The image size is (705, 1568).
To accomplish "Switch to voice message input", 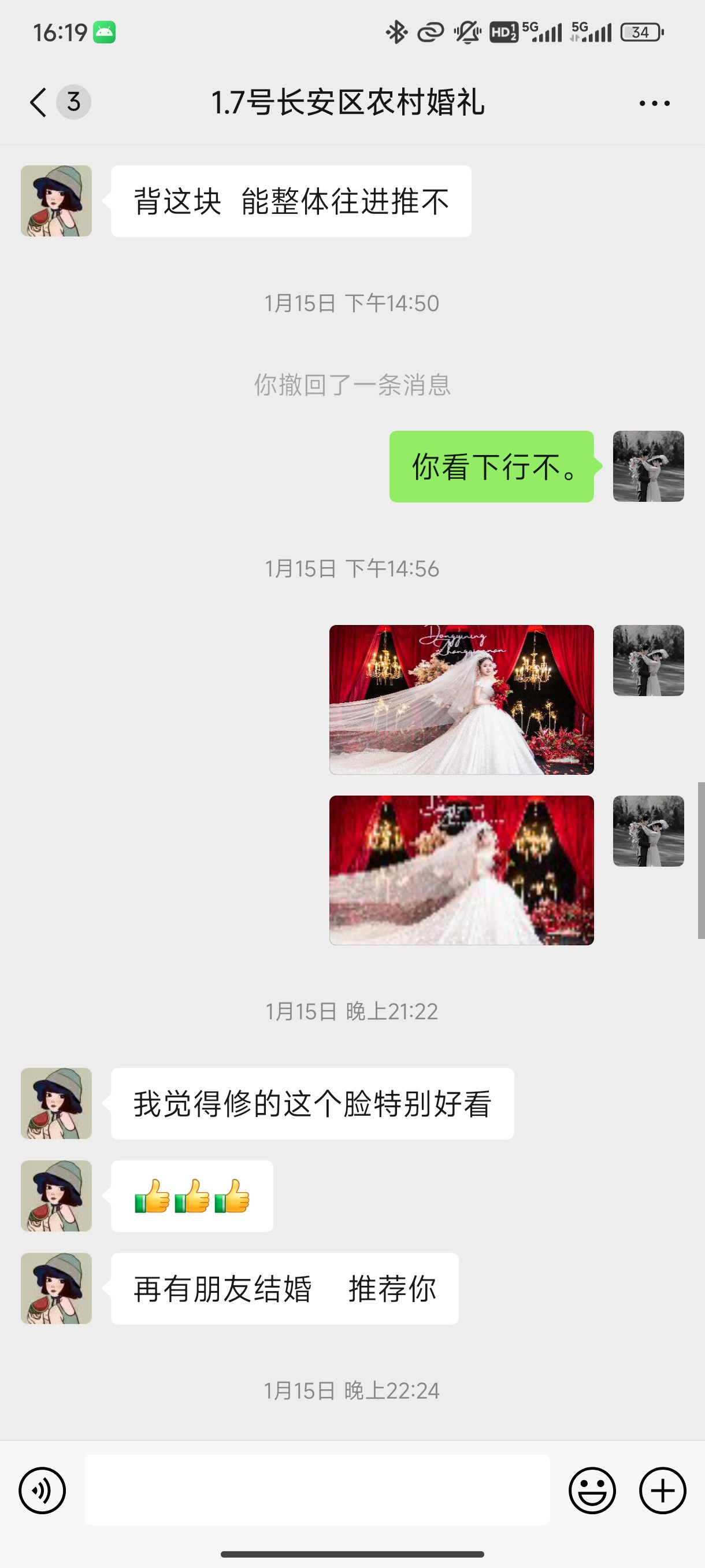I will coord(42,1490).
